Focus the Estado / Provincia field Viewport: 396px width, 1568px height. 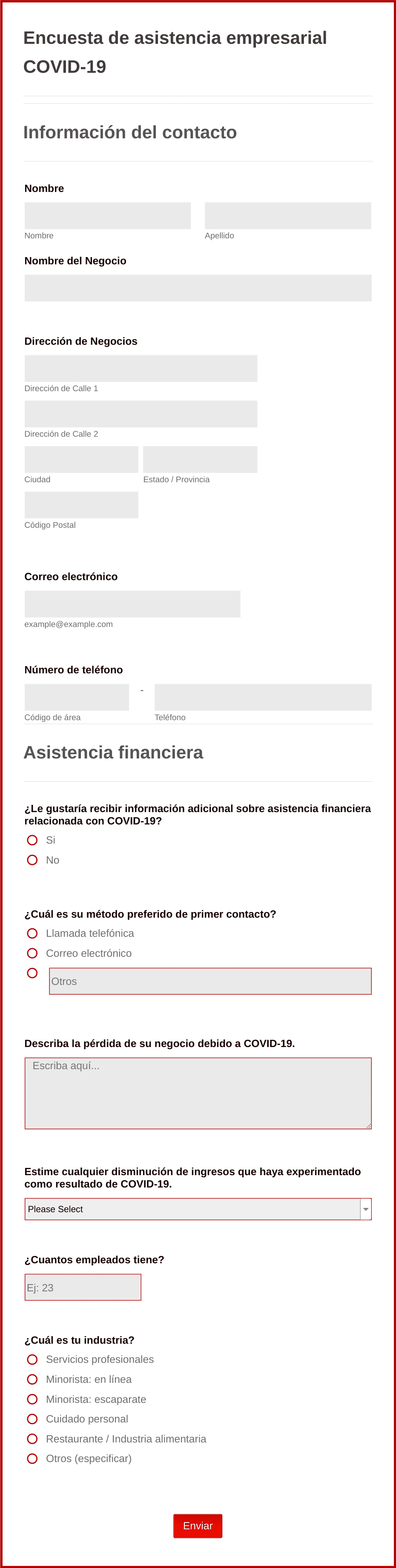200,460
